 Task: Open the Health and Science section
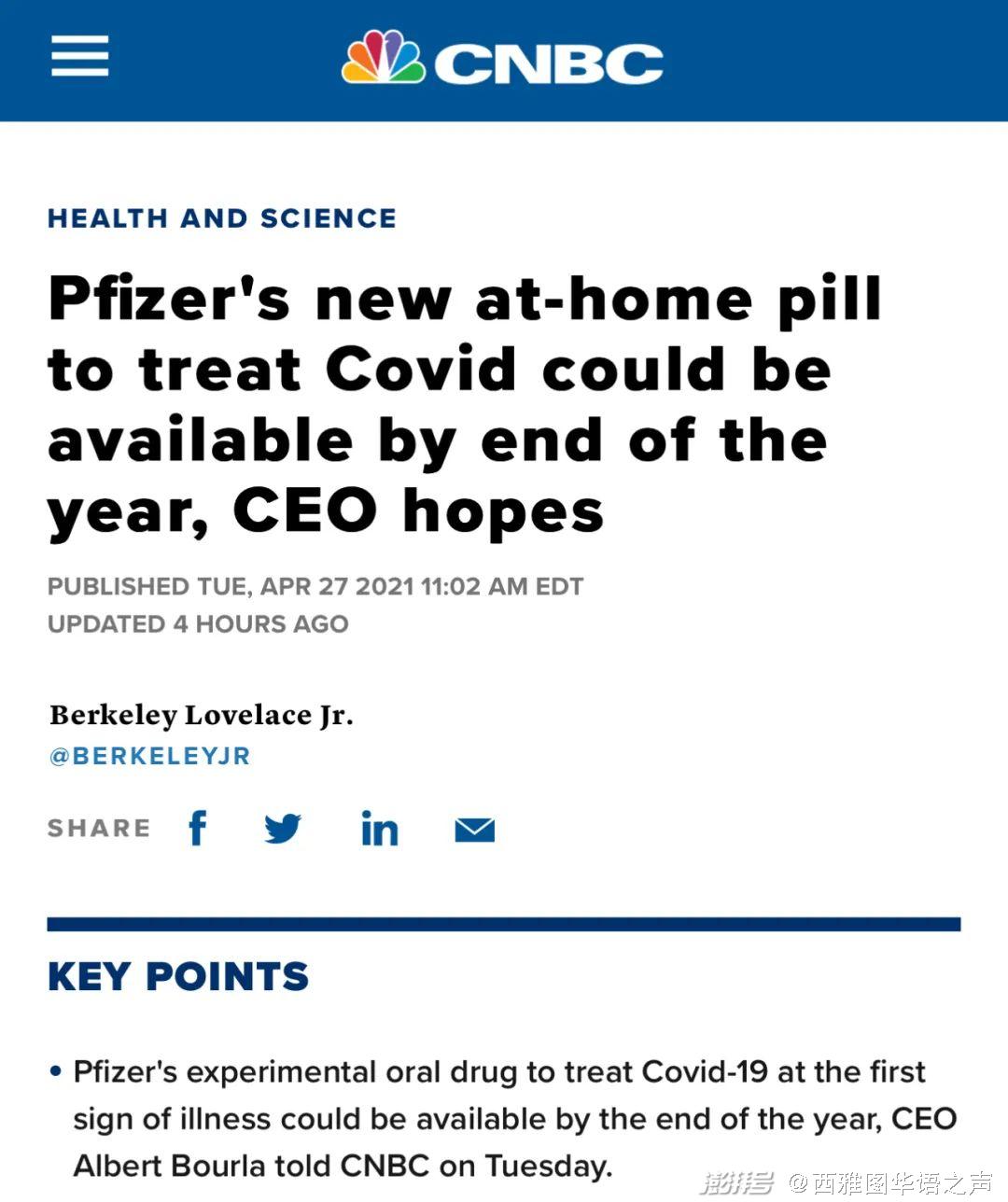(x=222, y=218)
